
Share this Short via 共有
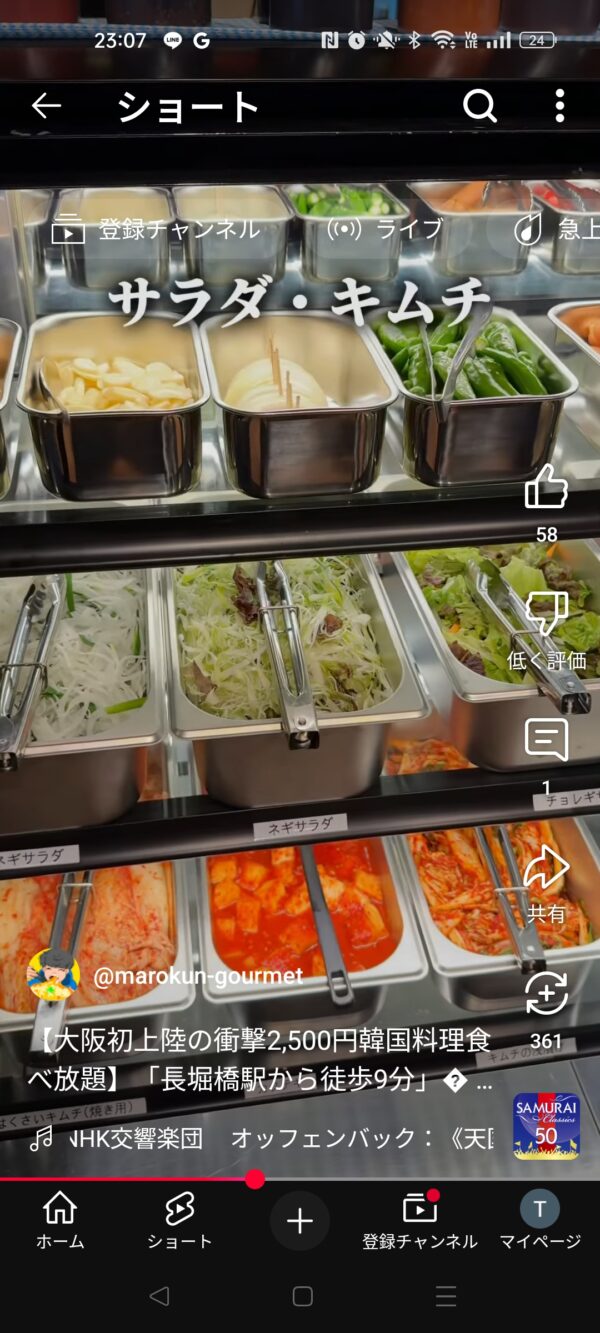546,867
